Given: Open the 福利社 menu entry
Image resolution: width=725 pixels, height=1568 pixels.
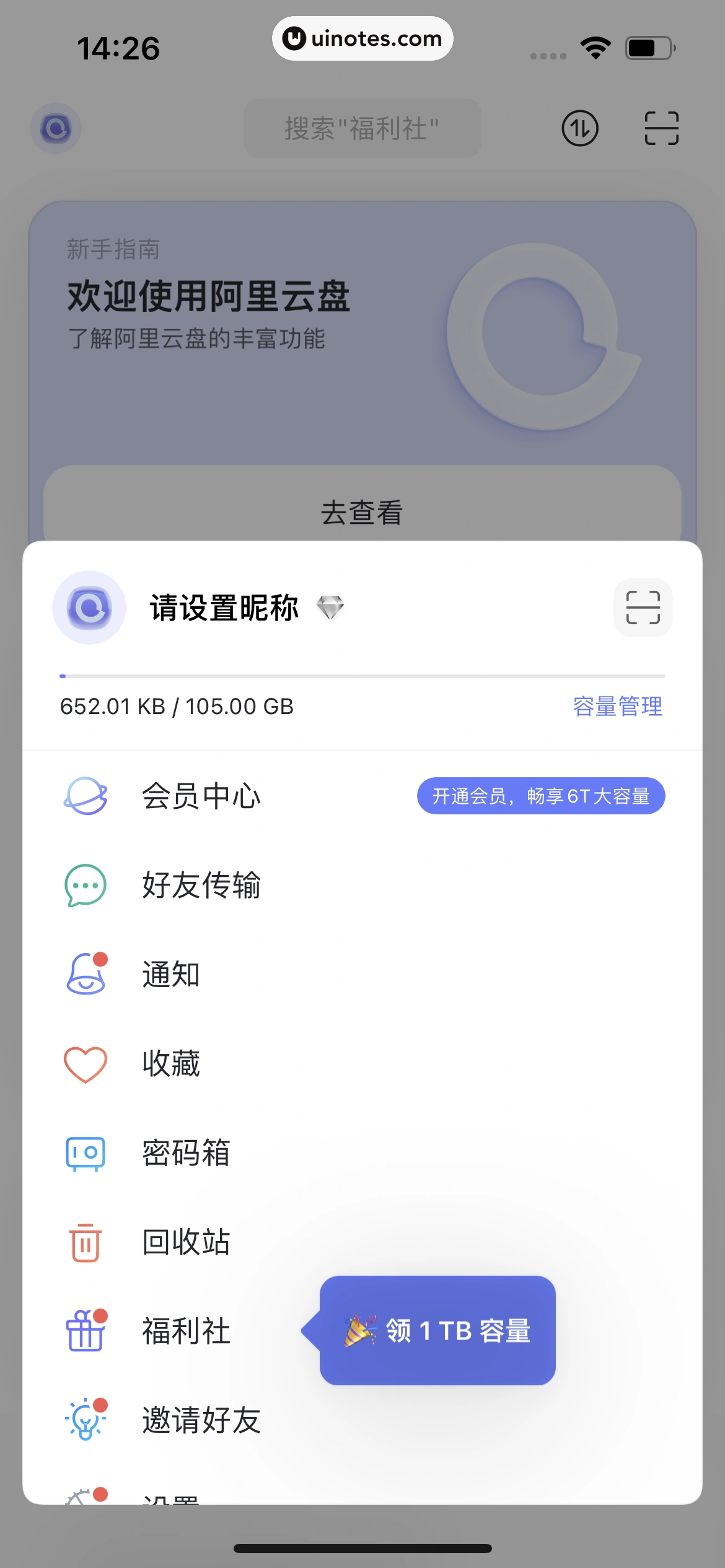Looking at the screenshot, I should point(185,1330).
